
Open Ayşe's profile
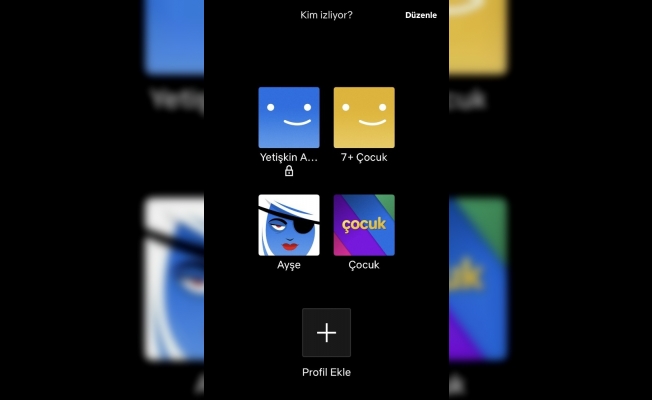(289, 225)
